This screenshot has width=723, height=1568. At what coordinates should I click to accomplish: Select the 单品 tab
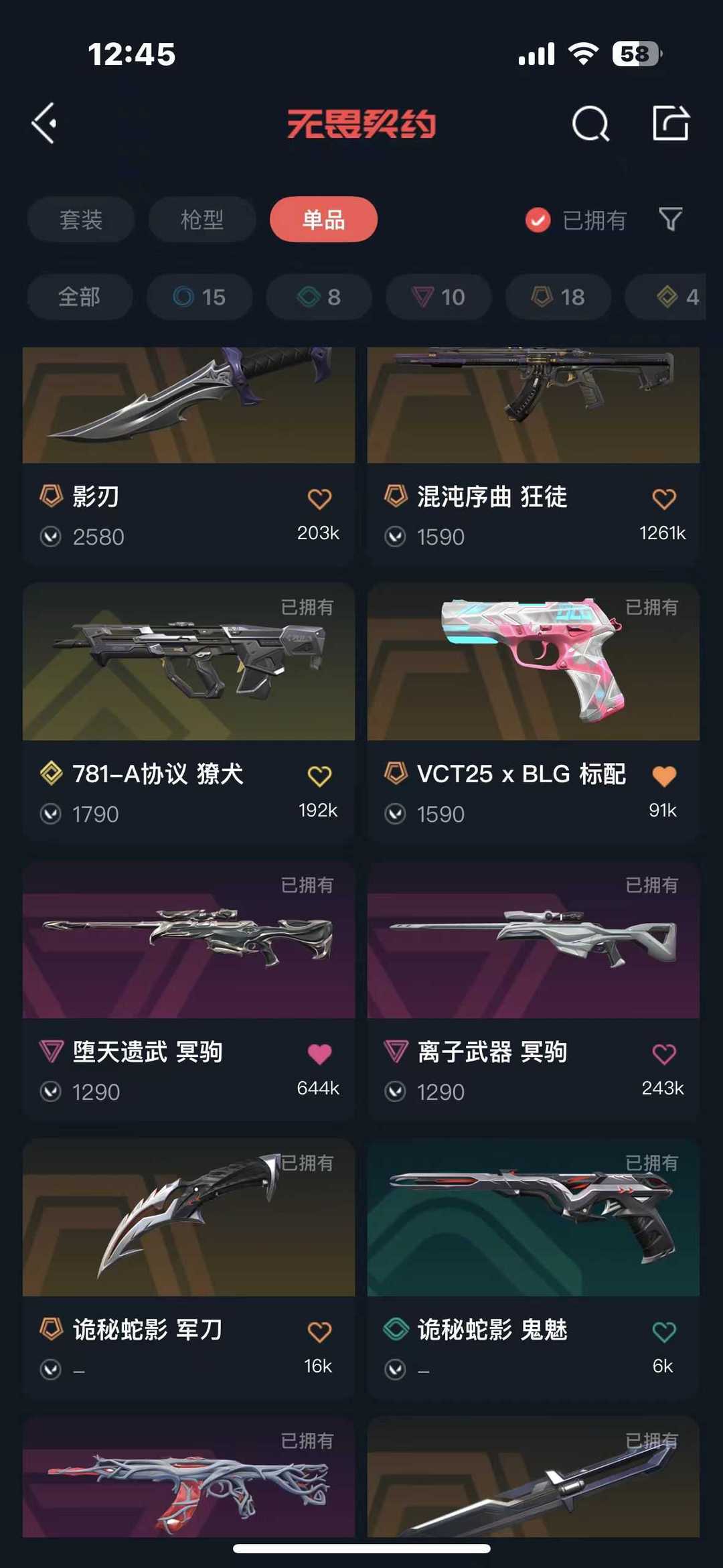pyautogui.click(x=323, y=220)
